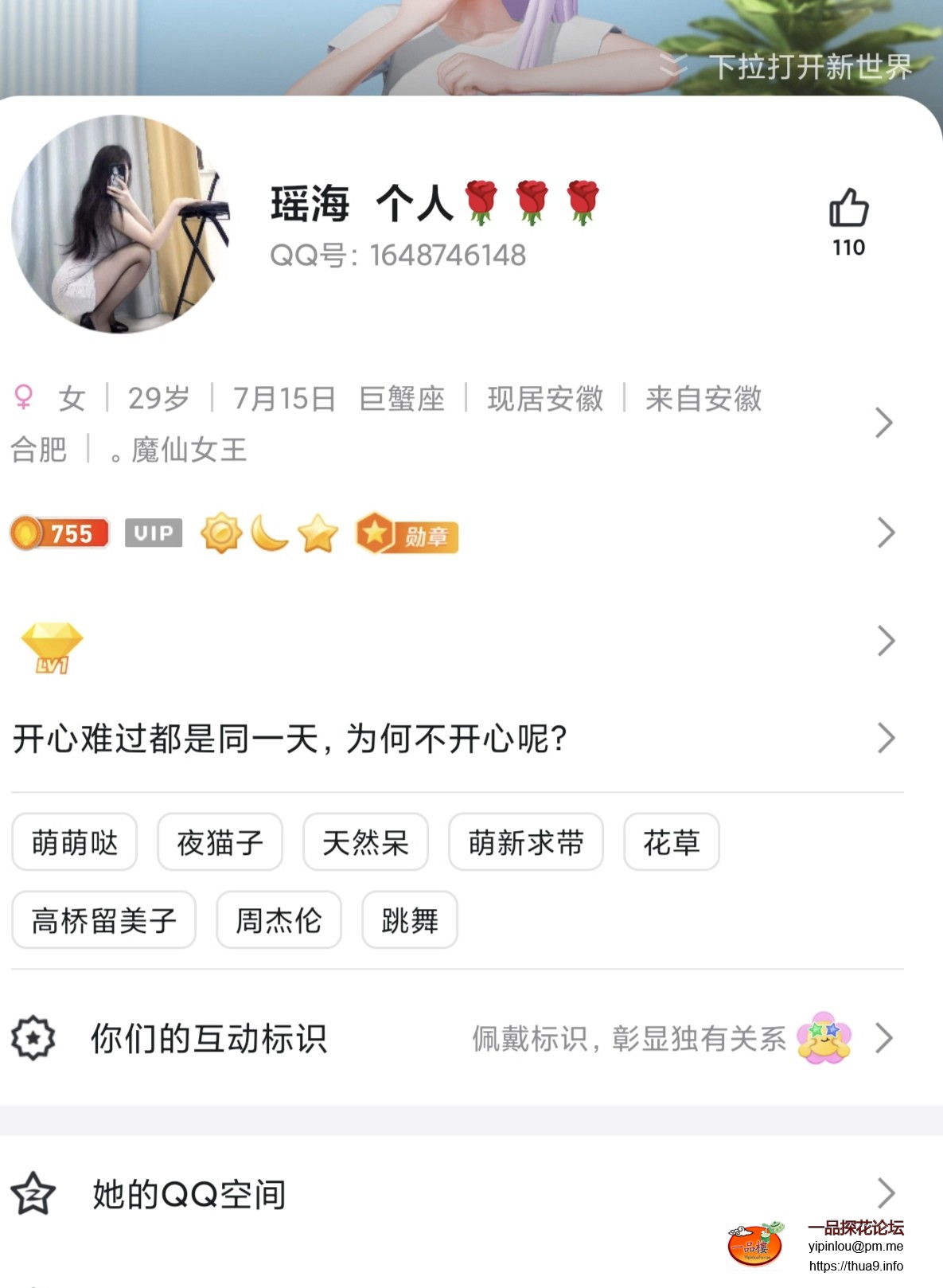Screen dimensions: 943x1288
Task: Like this profile with the thumbs-up icon
Action: [x=848, y=209]
